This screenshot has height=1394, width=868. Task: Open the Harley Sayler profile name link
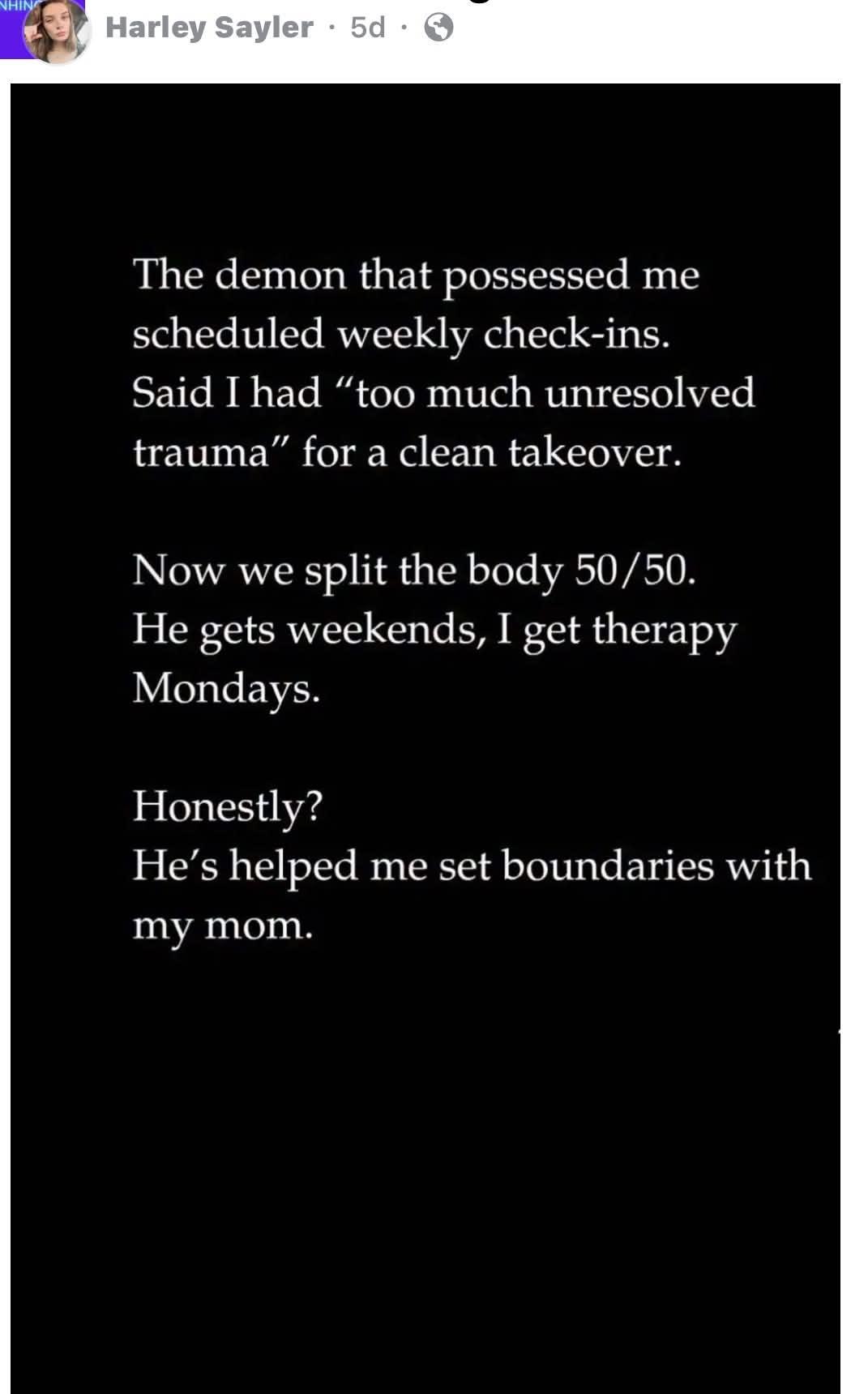point(209,28)
